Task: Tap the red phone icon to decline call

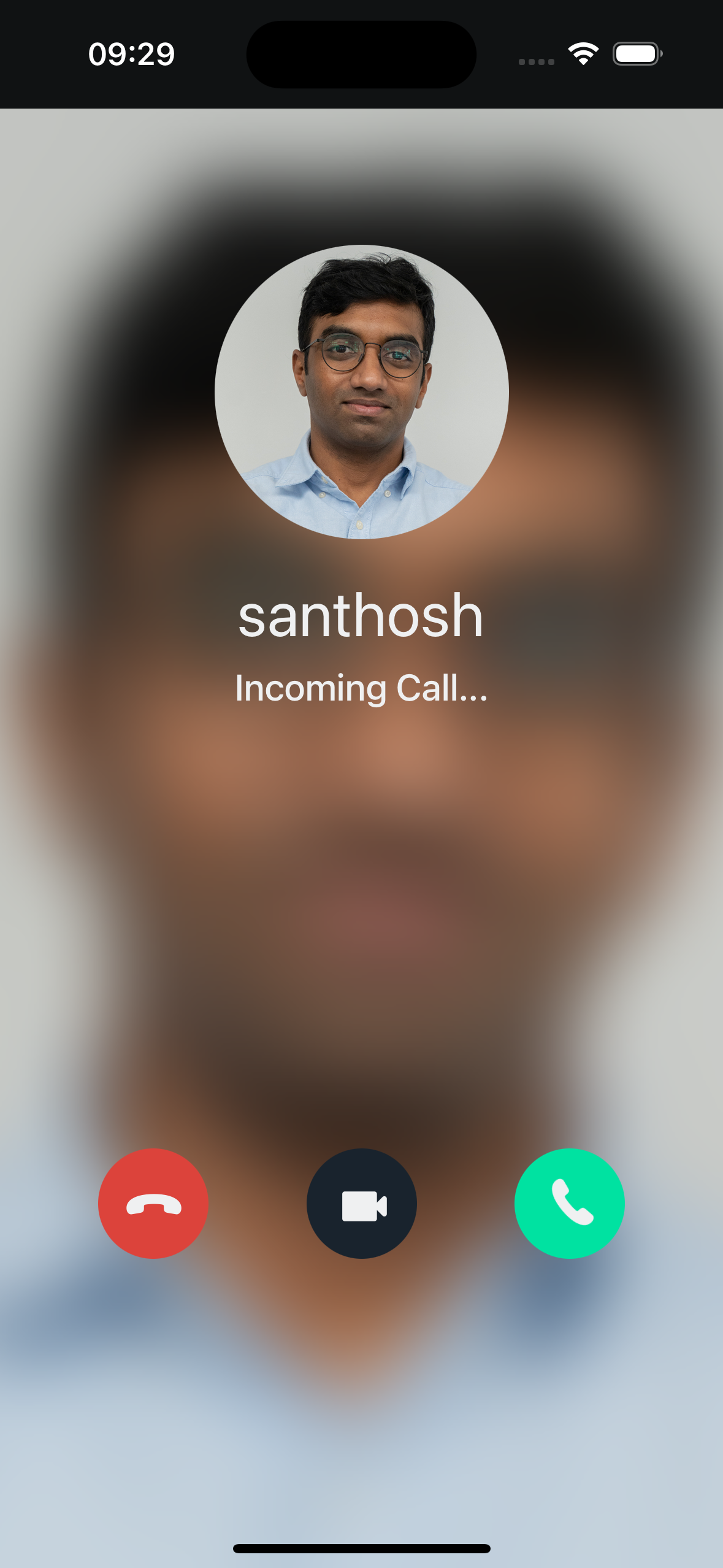Action: [x=153, y=1204]
